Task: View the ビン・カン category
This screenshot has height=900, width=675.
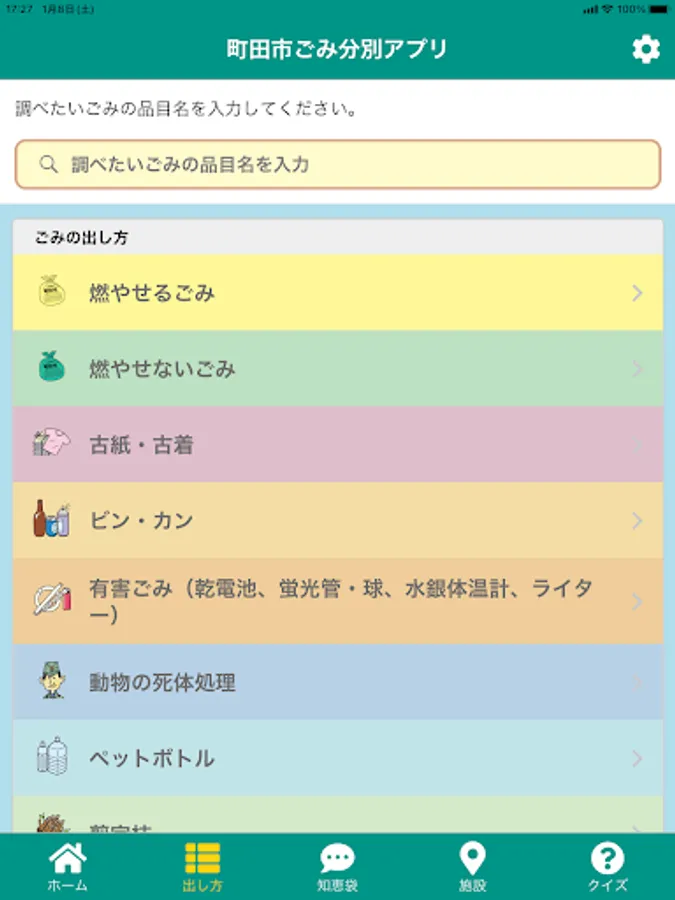Action: pyautogui.click(x=338, y=521)
